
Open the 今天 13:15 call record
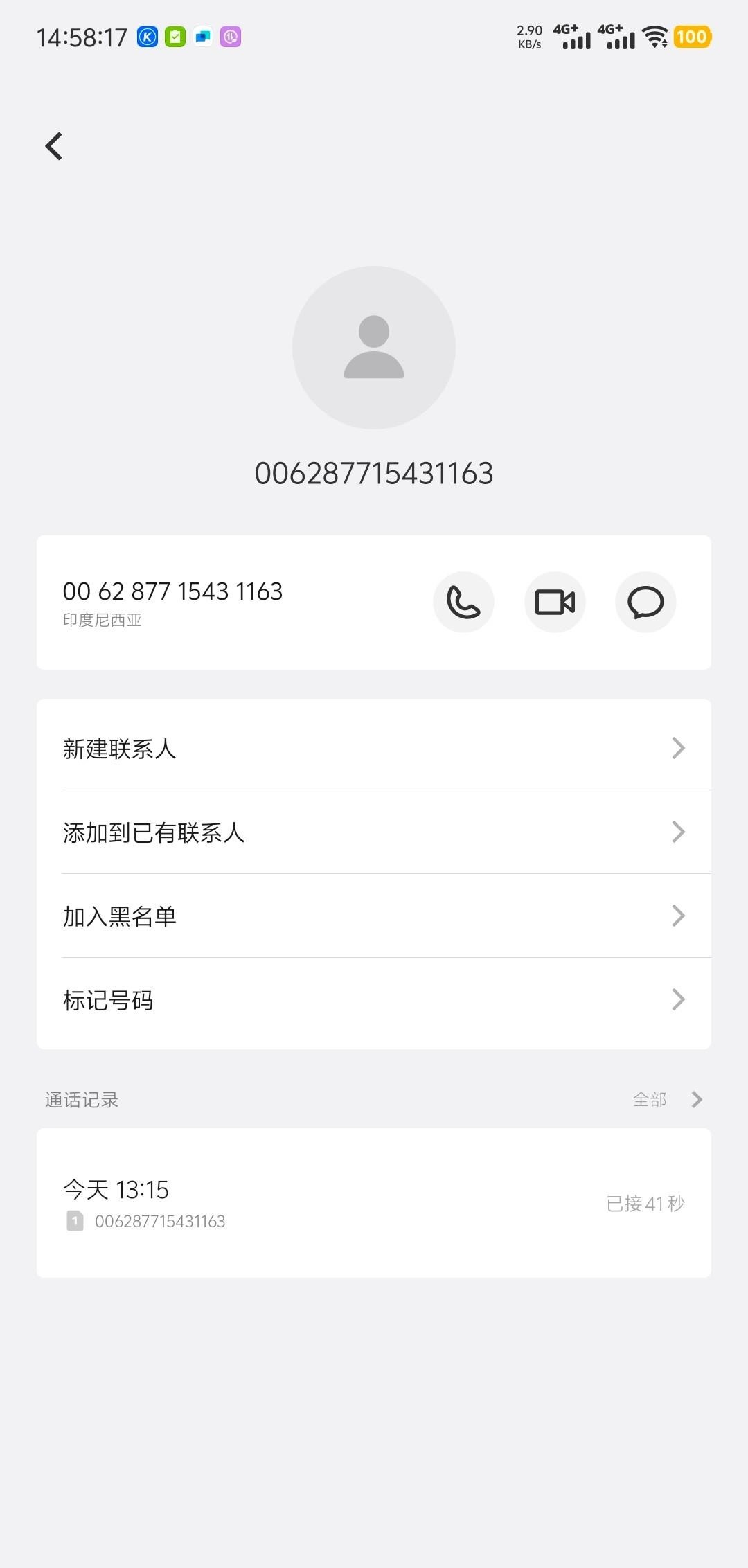[x=374, y=1203]
